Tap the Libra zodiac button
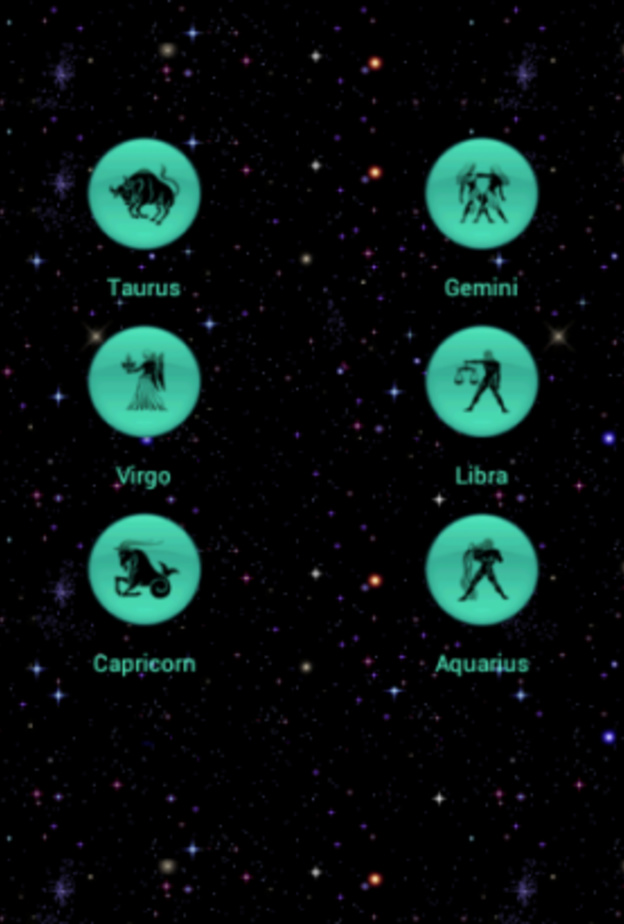This screenshot has width=624, height=924. click(481, 382)
